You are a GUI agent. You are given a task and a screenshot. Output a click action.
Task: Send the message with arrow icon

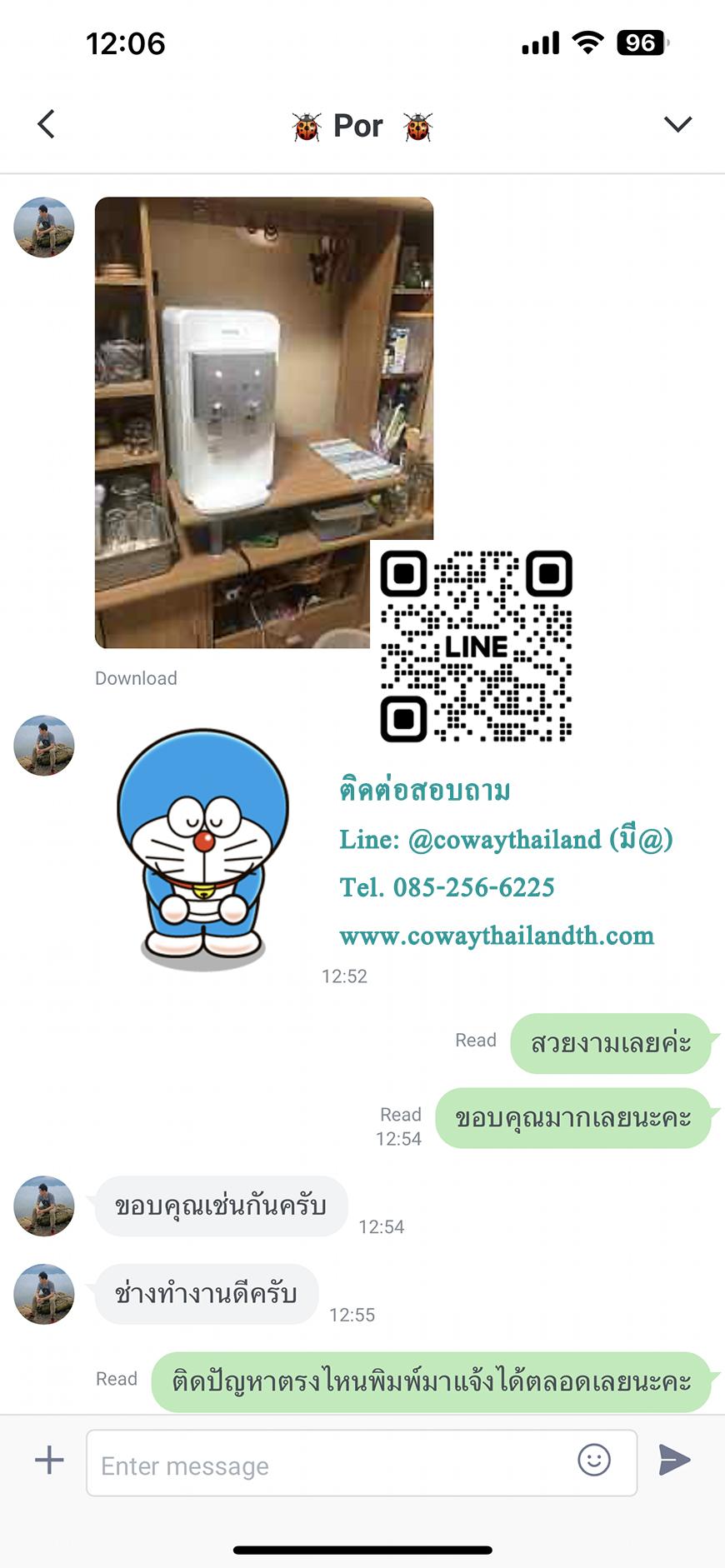coord(674,1460)
